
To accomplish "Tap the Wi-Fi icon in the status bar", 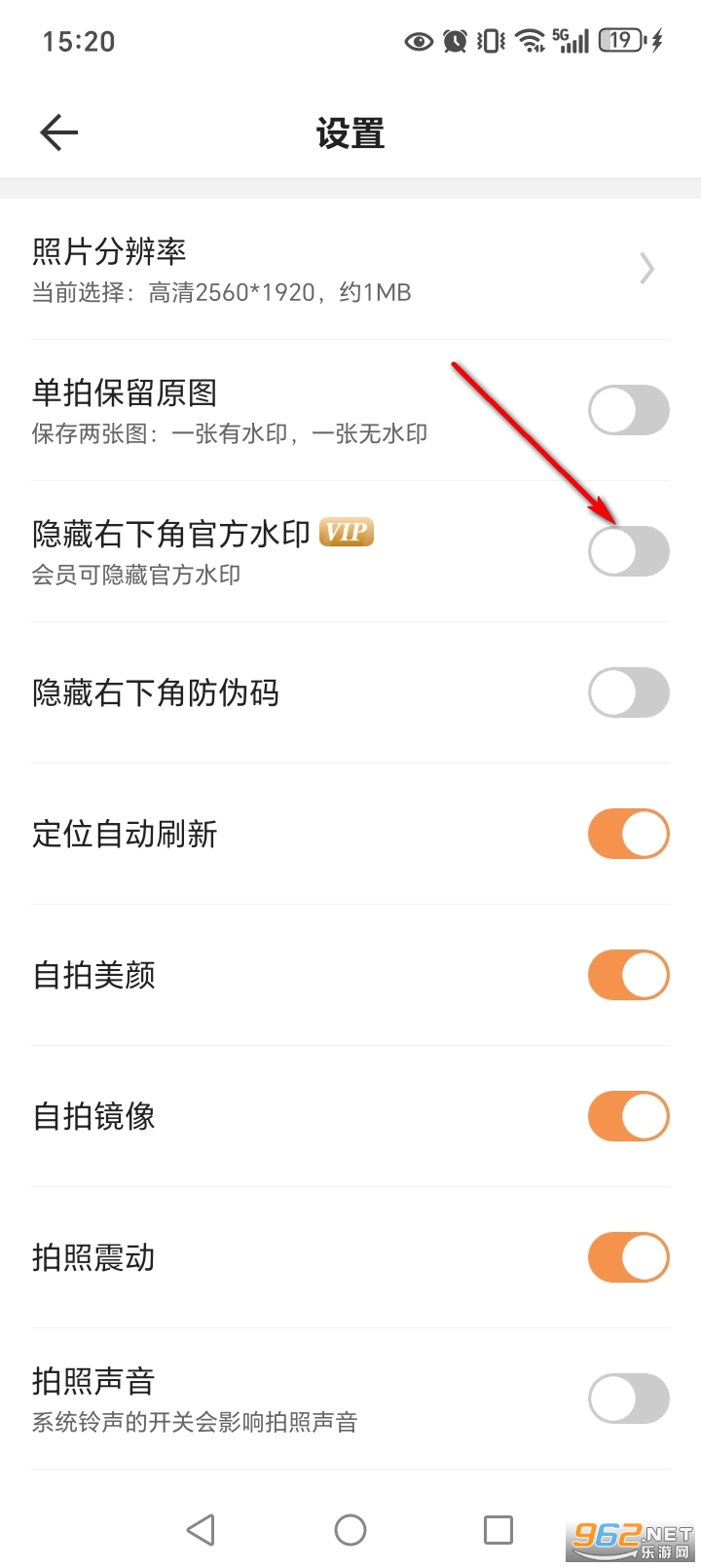I will (529, 41).
